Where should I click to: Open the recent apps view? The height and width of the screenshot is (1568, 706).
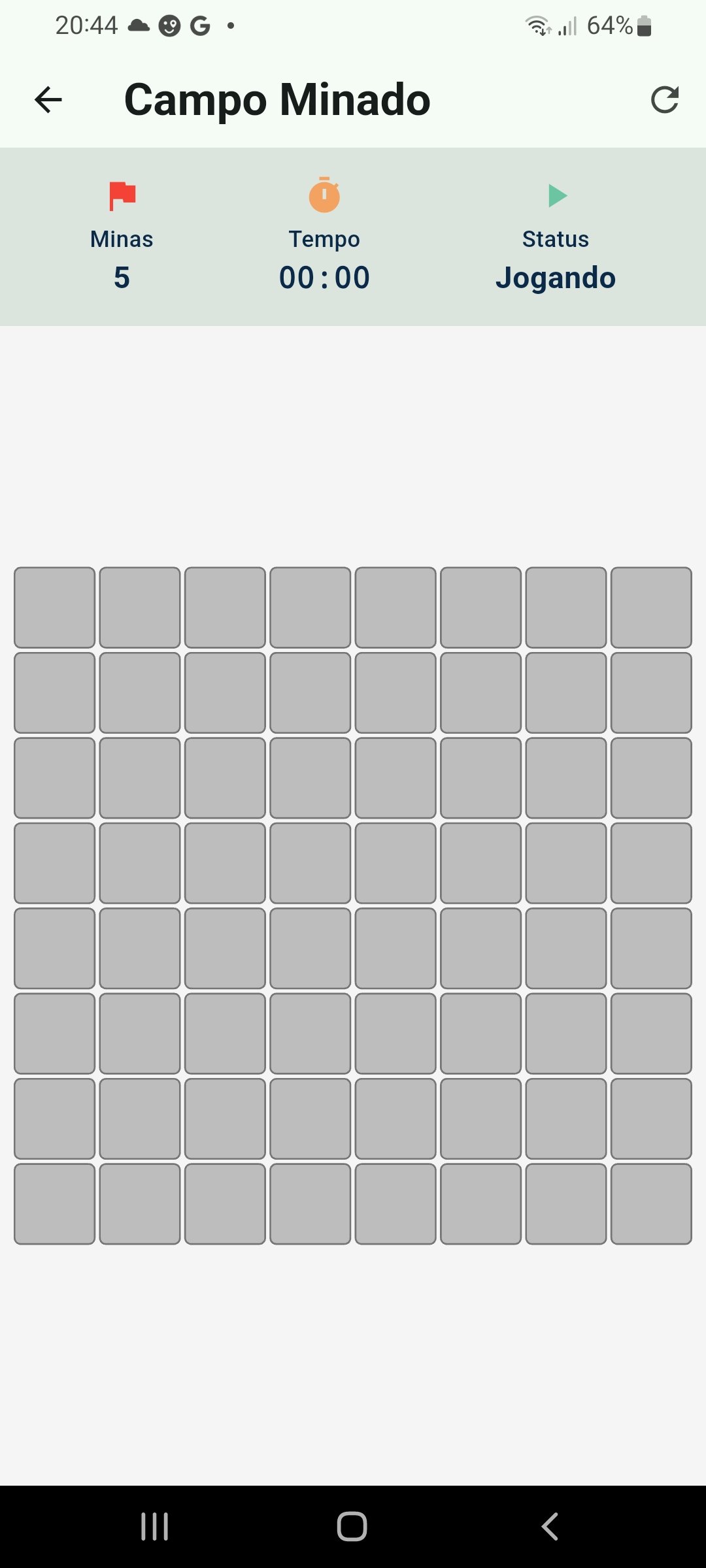[155, 1526]
